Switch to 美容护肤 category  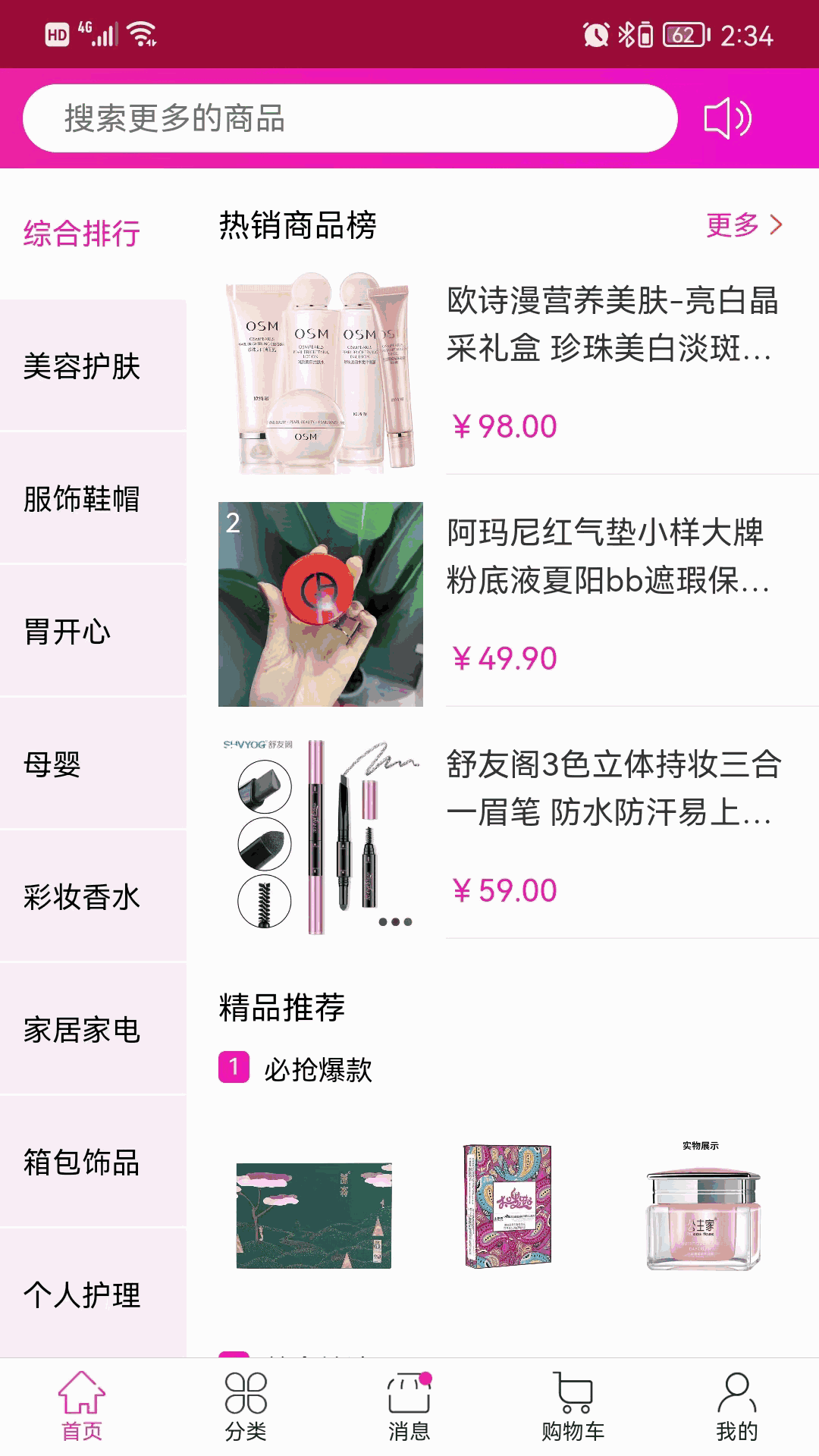click(x=82, y=366)
